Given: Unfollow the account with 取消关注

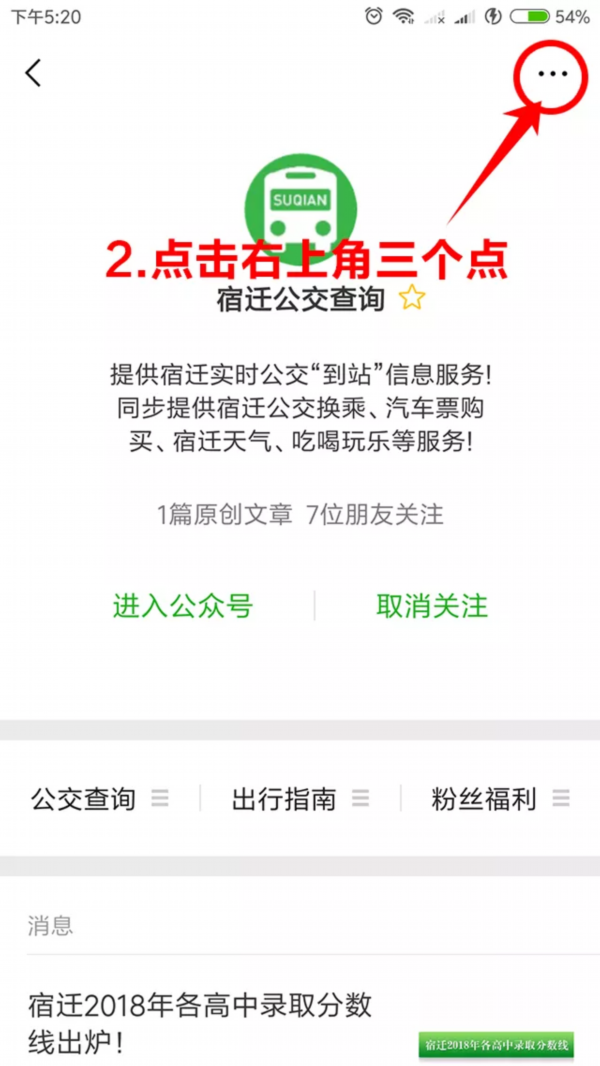Looking at the screenshot, I should click(x=432, y=606).
